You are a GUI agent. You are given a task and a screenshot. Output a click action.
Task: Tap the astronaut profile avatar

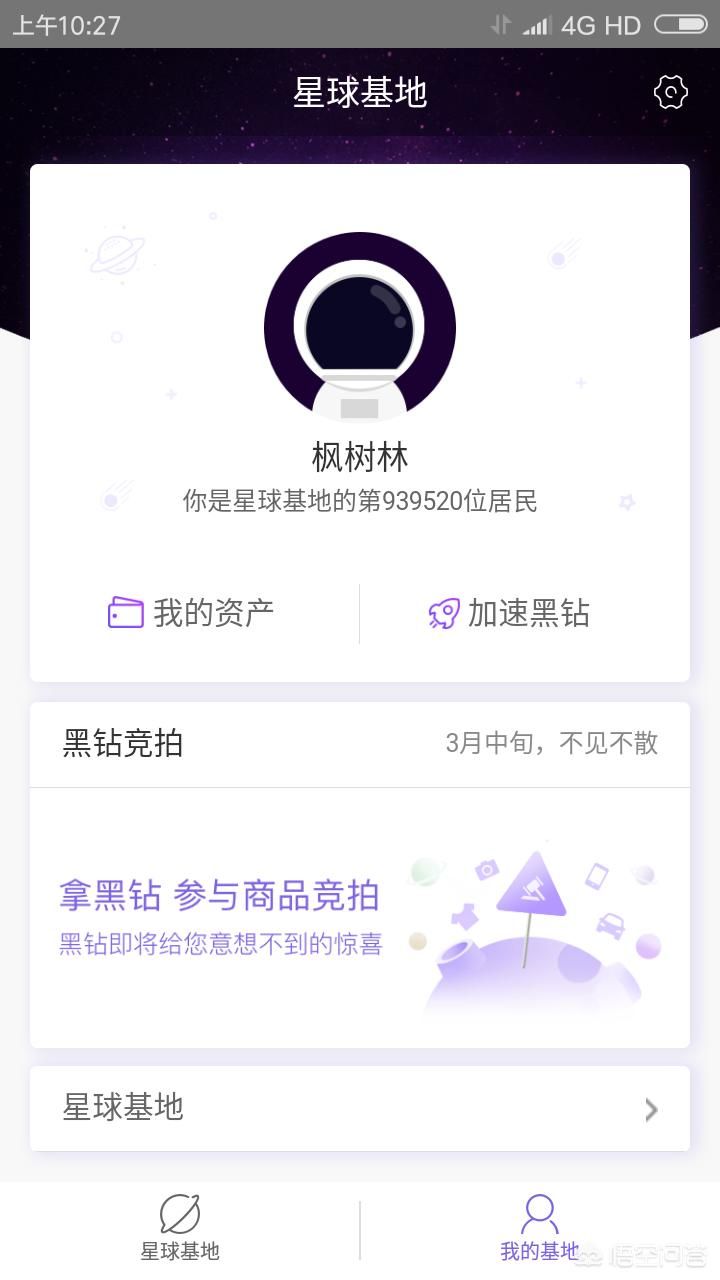[360, 328]
